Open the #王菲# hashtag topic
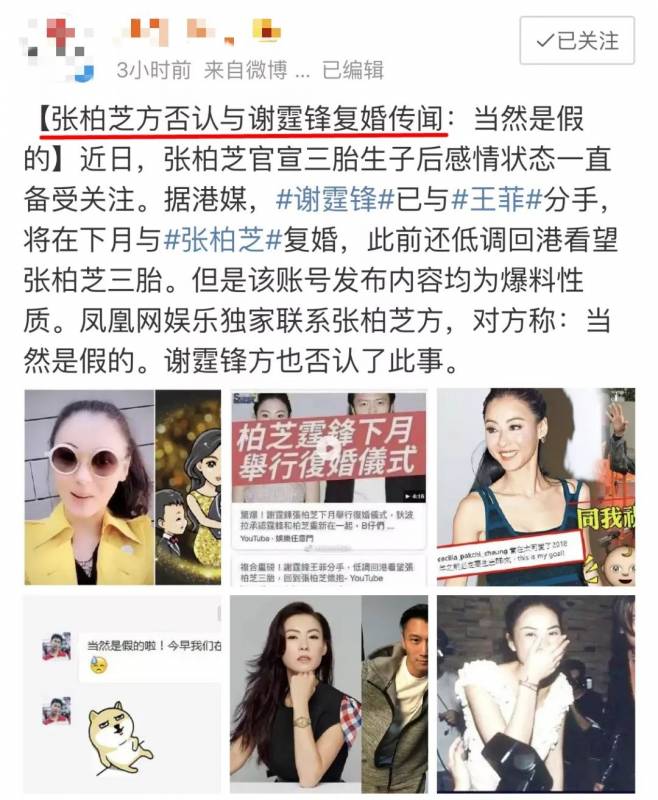 click(x=488, y=199)
